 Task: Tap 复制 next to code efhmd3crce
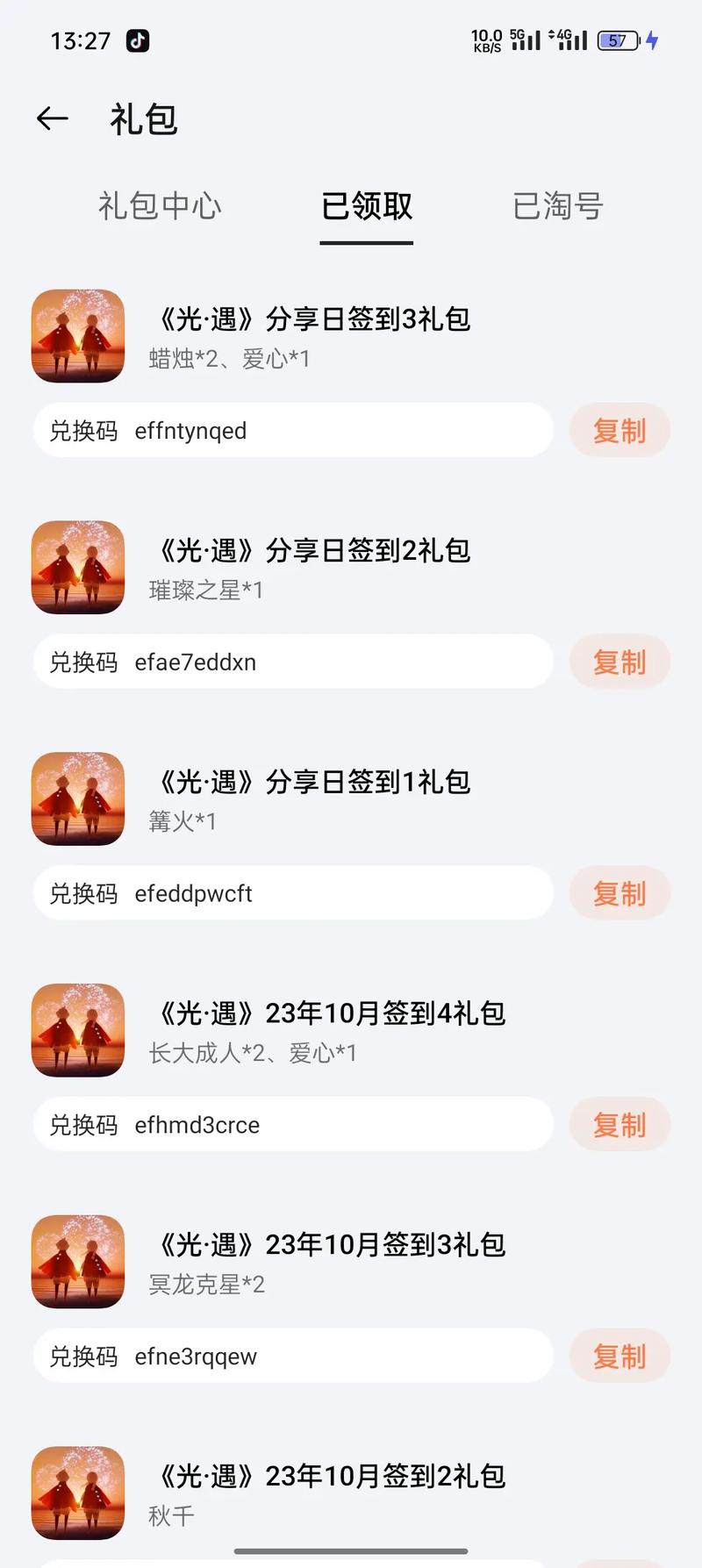click(x=620, y=1124)
